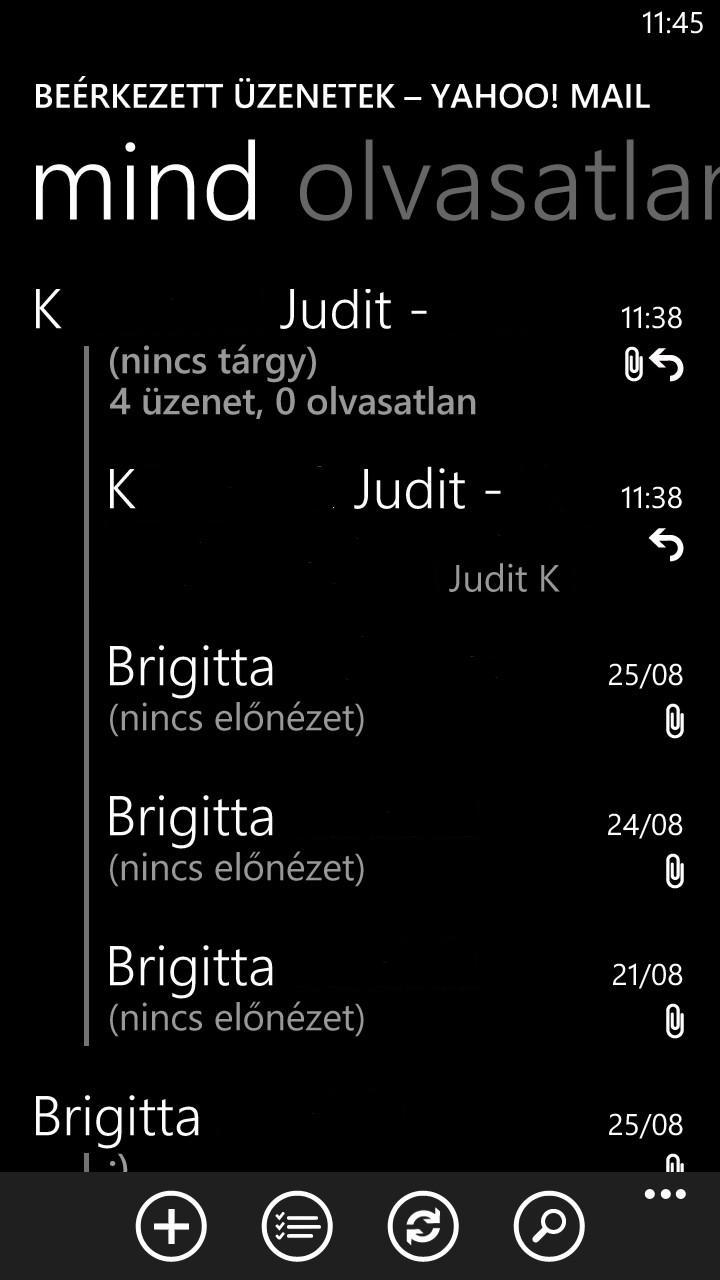Sync the Yahoo mailbox
This screenshot has width=720, height=1280.
[x=423, y=1226]
